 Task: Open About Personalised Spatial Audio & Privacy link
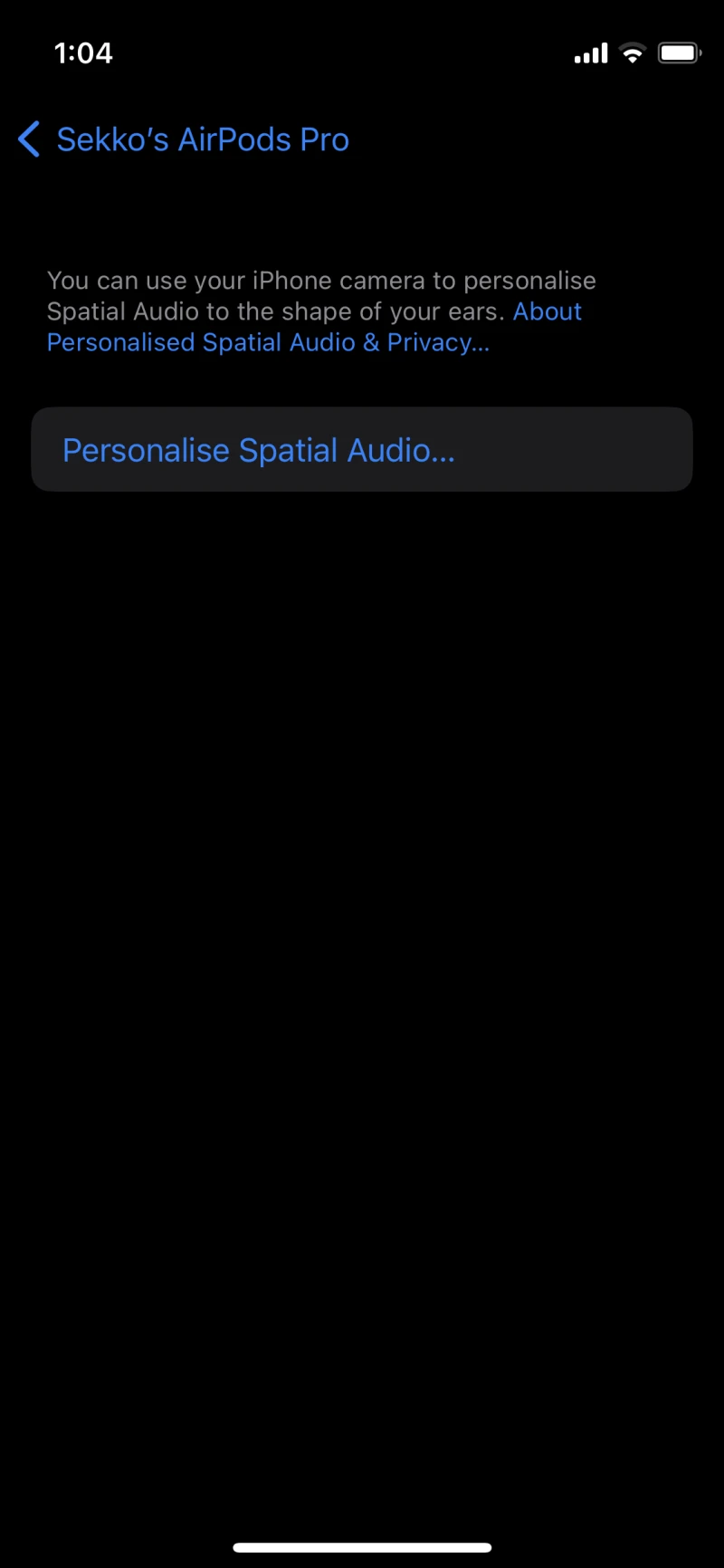[268, 343]
